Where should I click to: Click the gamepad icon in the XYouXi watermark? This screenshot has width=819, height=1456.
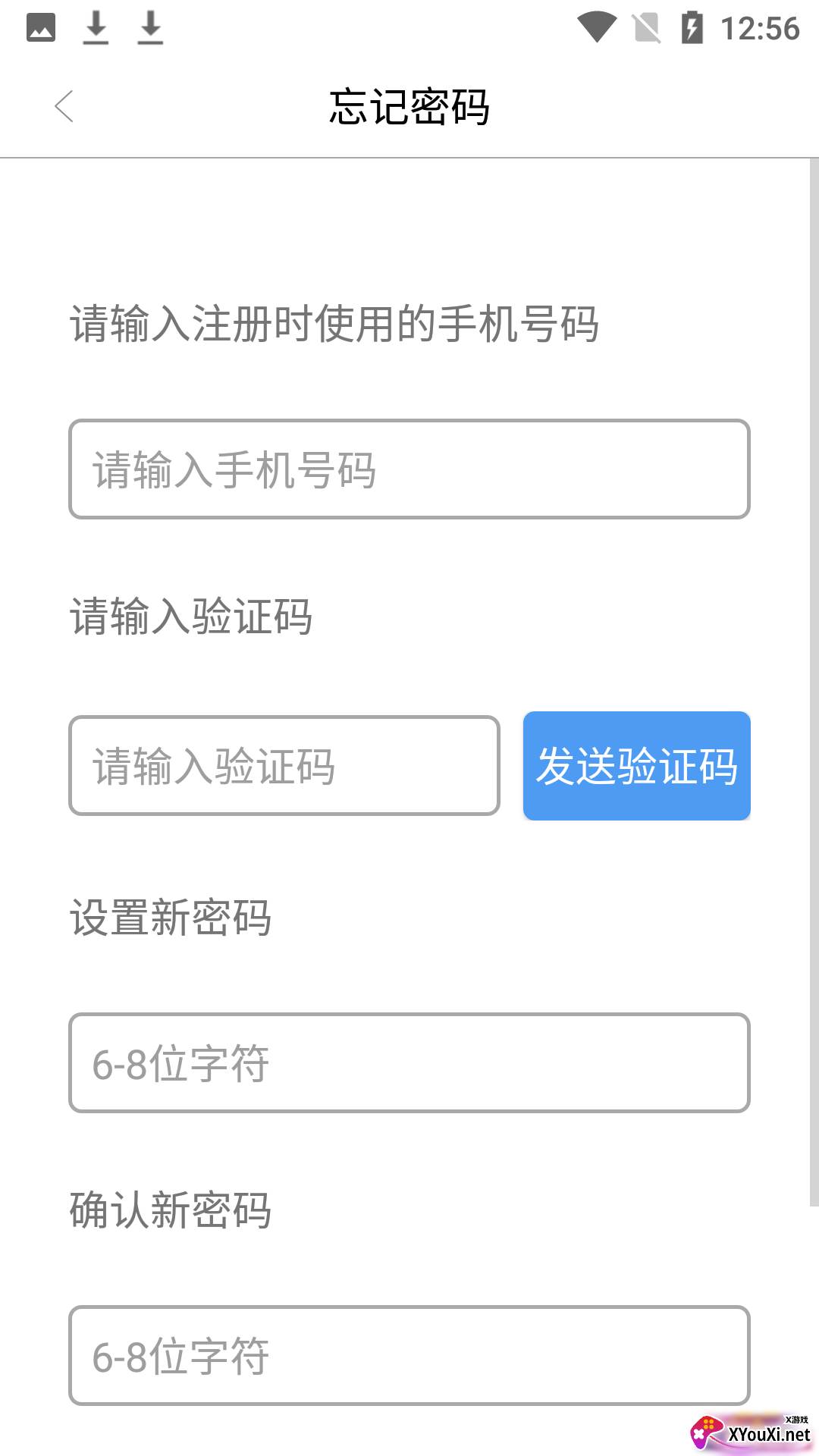[x=705, y=1433]
